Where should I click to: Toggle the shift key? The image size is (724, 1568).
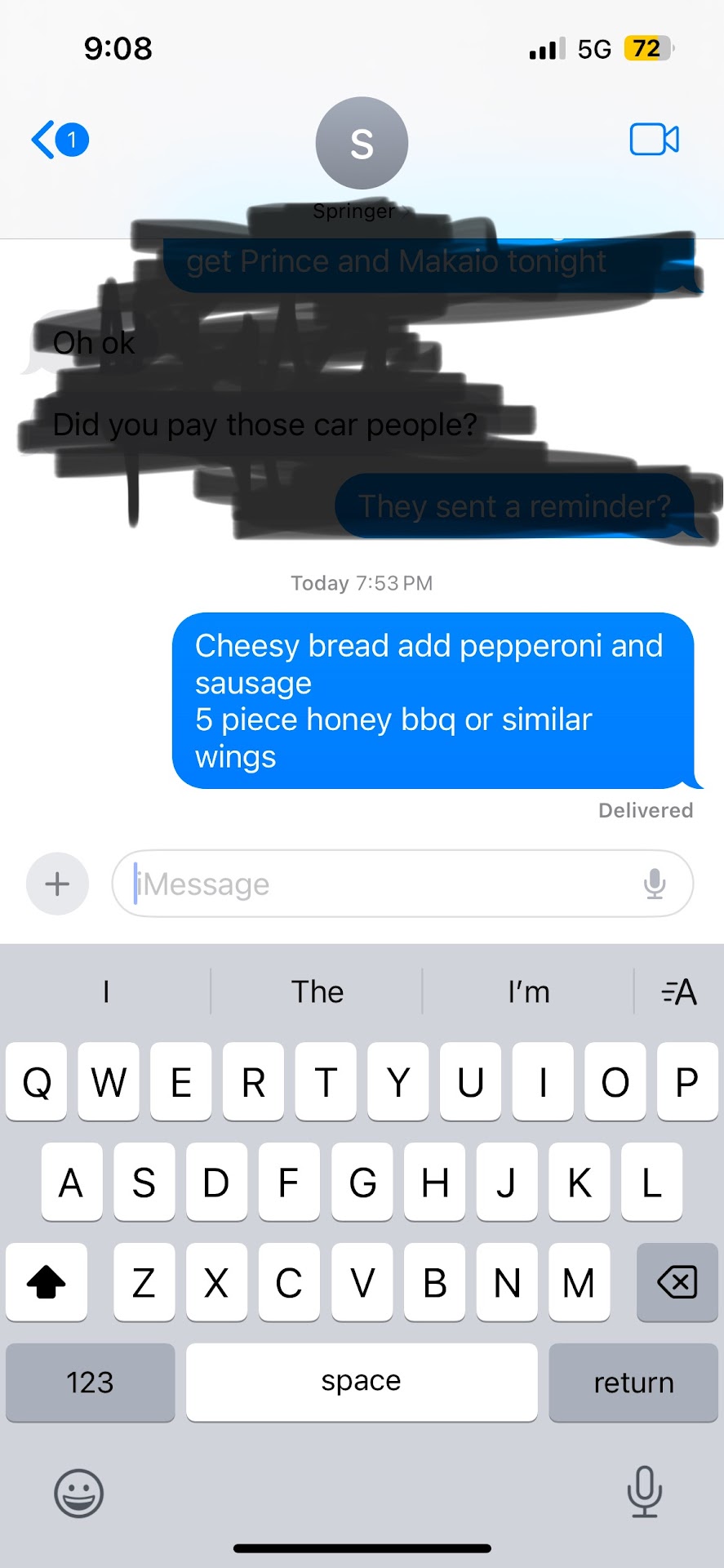(x=47, y=1281)
